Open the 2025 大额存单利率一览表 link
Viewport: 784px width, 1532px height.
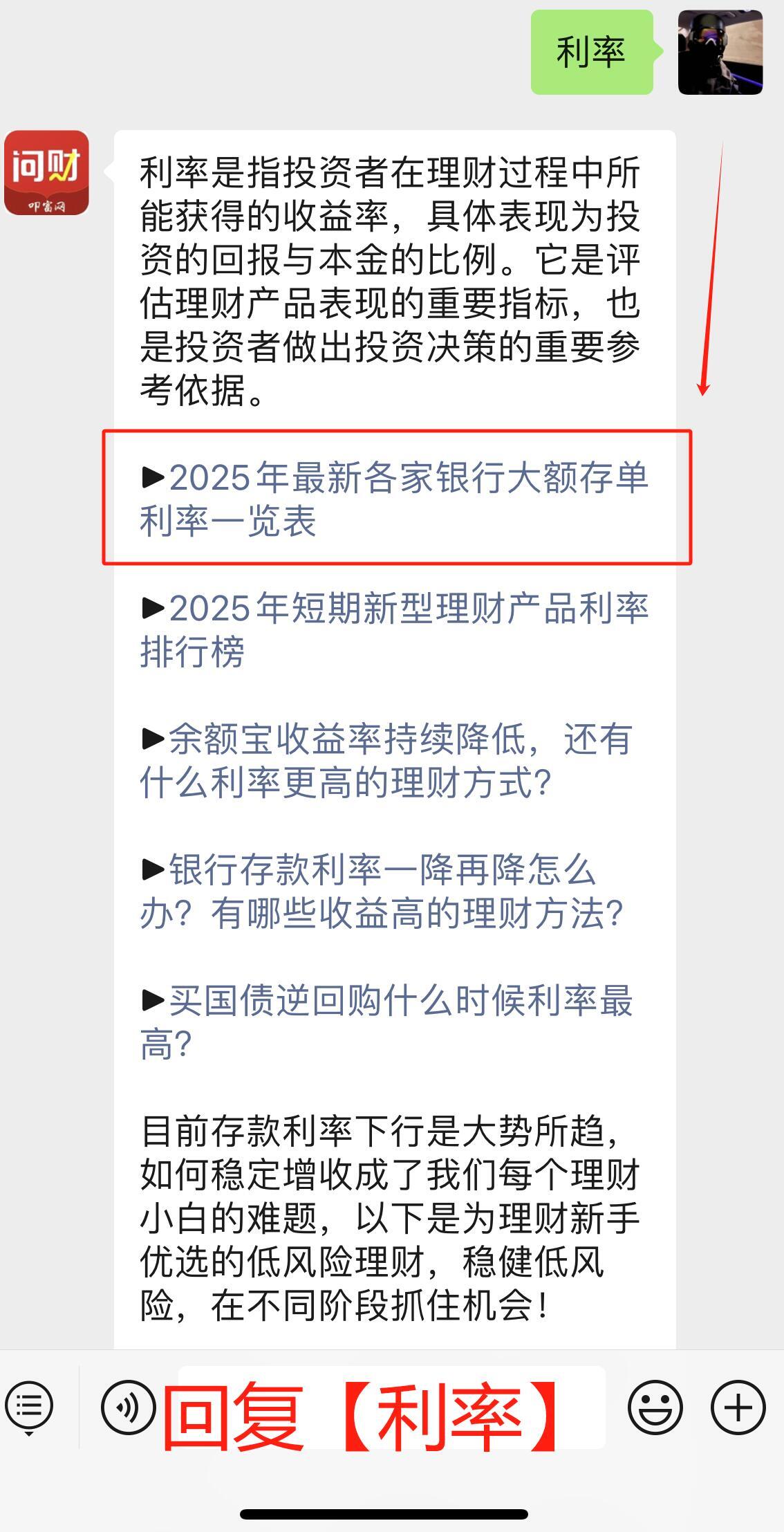click(394, 498)
